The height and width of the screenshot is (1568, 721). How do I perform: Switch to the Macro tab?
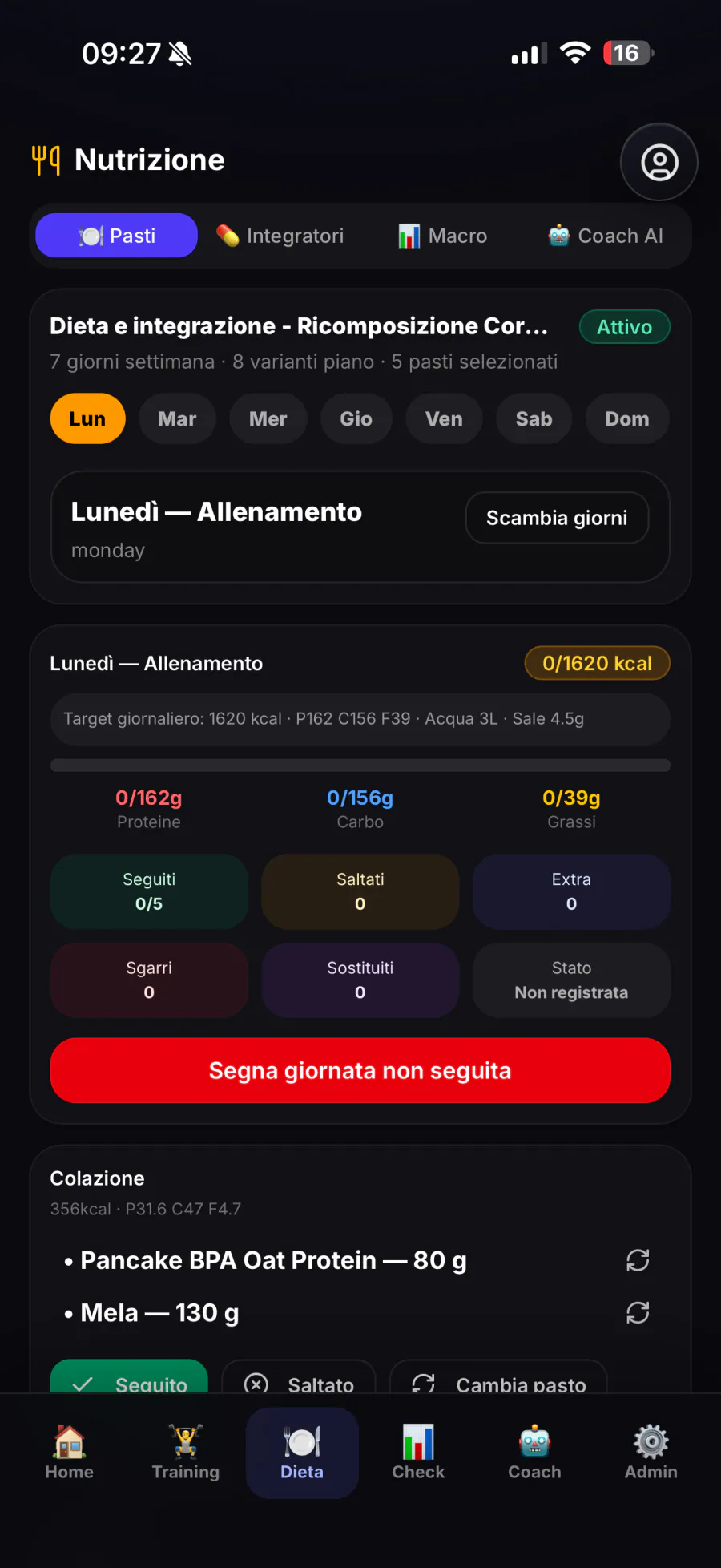443,236
